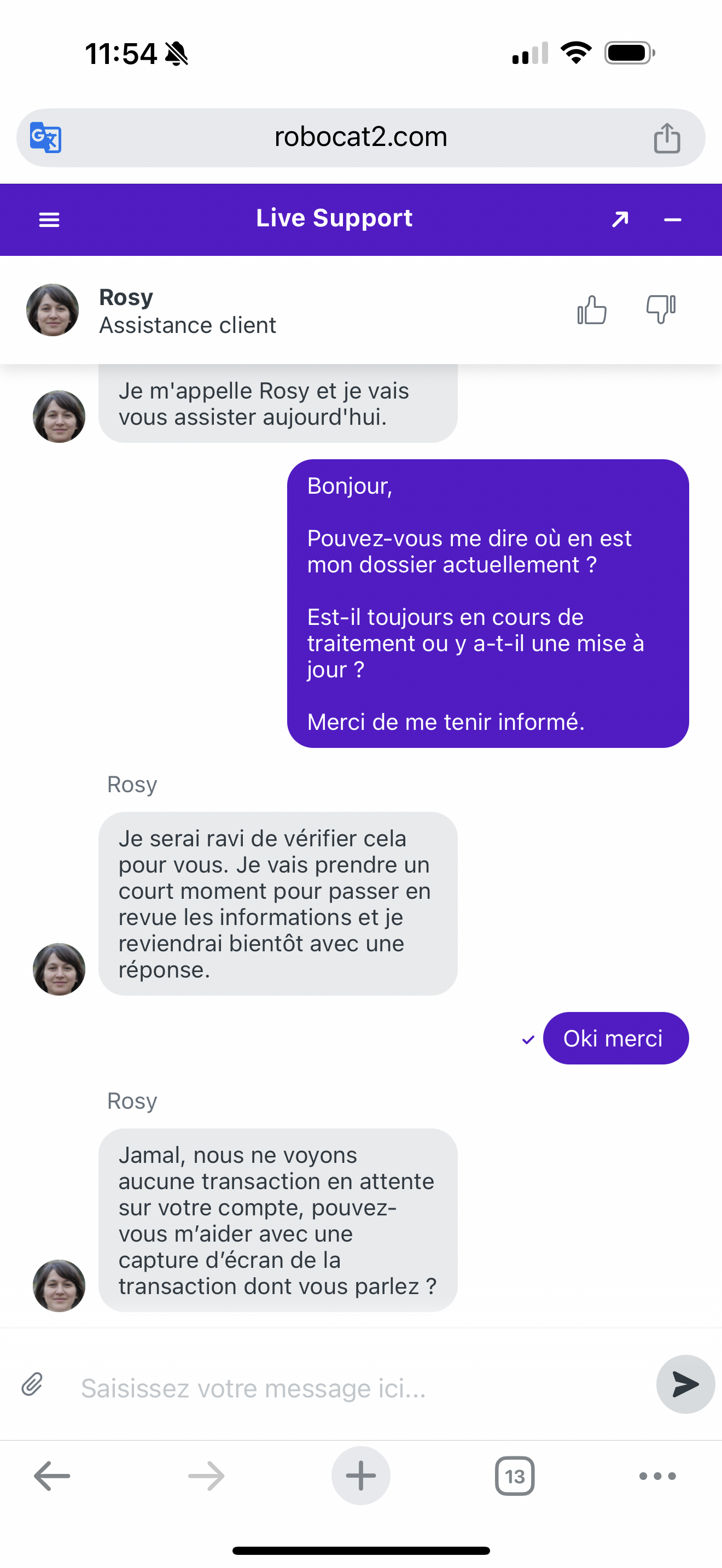The width and height of the screenshot is (722, 1568).
Task: Open the browser overflow menu
Action: (657, 1476)
